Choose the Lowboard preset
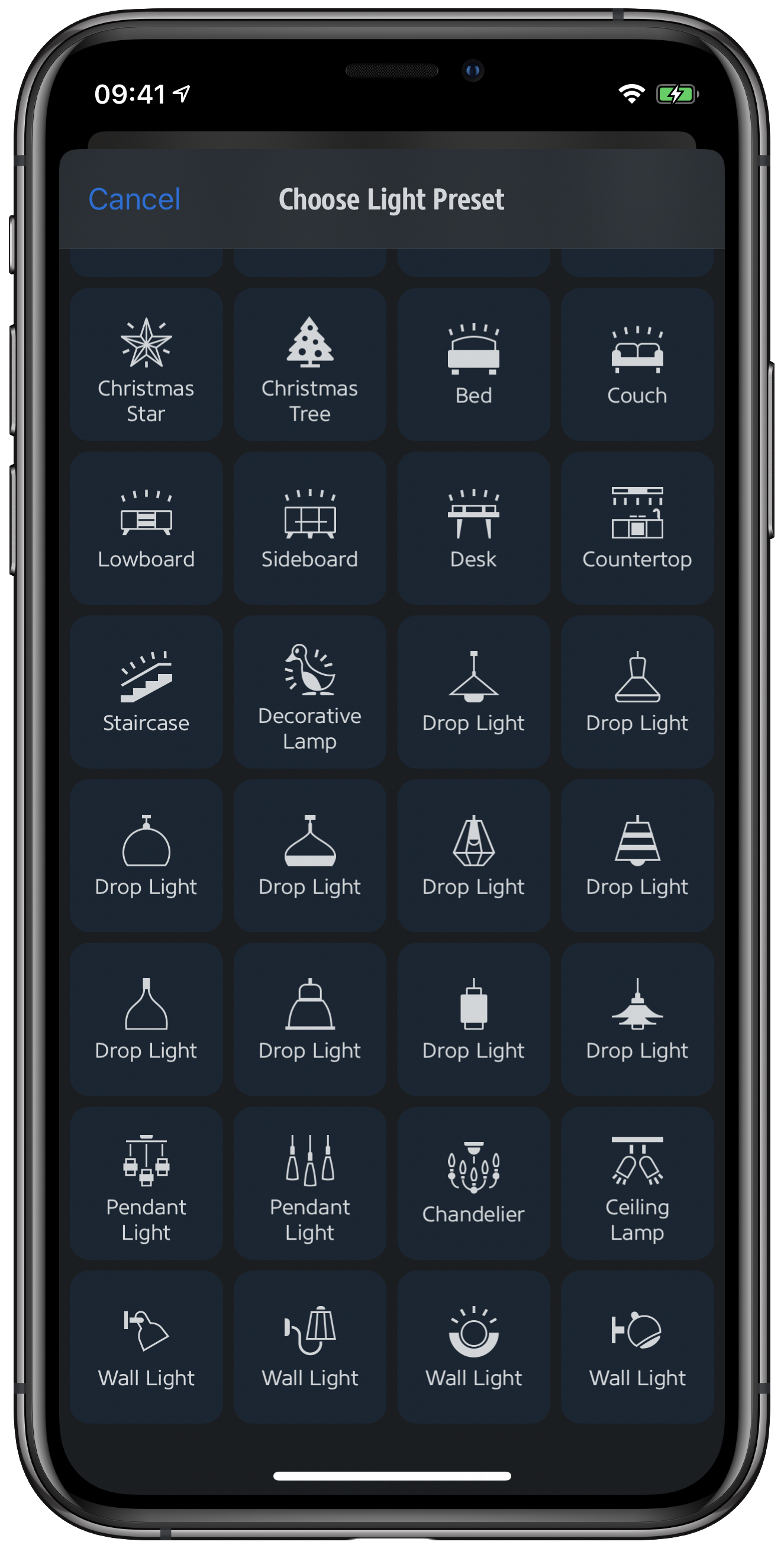This screenshot has width=784, height=1548. click(x=146, y=528)
